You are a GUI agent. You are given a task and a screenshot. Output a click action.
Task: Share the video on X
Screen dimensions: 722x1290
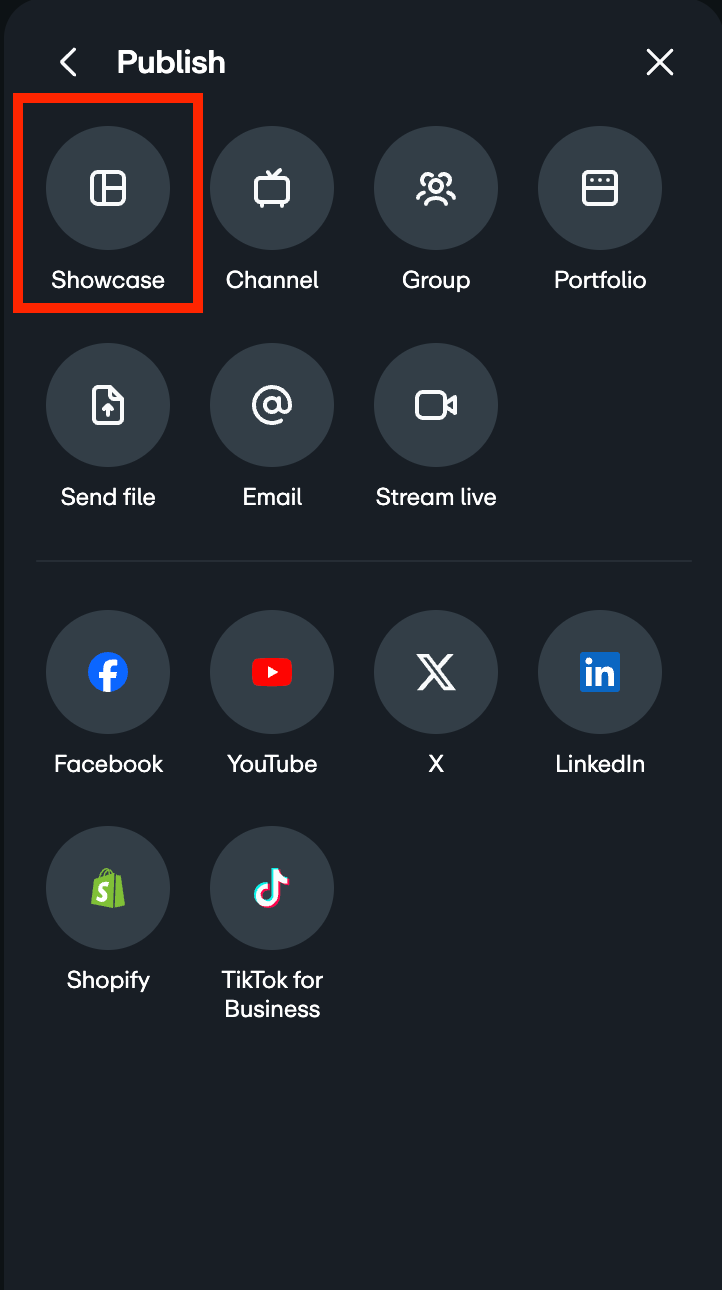point(436,672)
